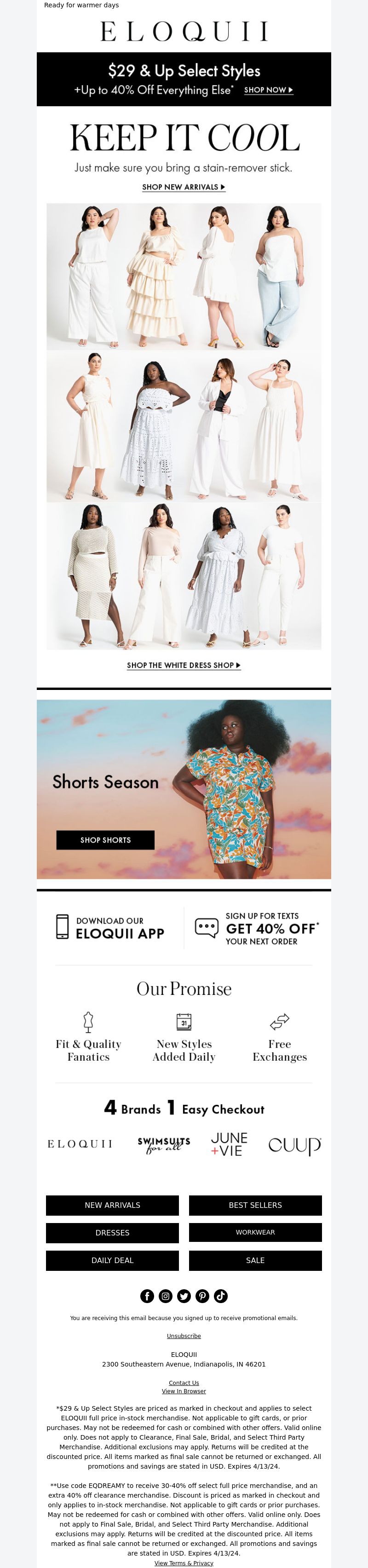Open the Twitter icon

click(184, 1297)
